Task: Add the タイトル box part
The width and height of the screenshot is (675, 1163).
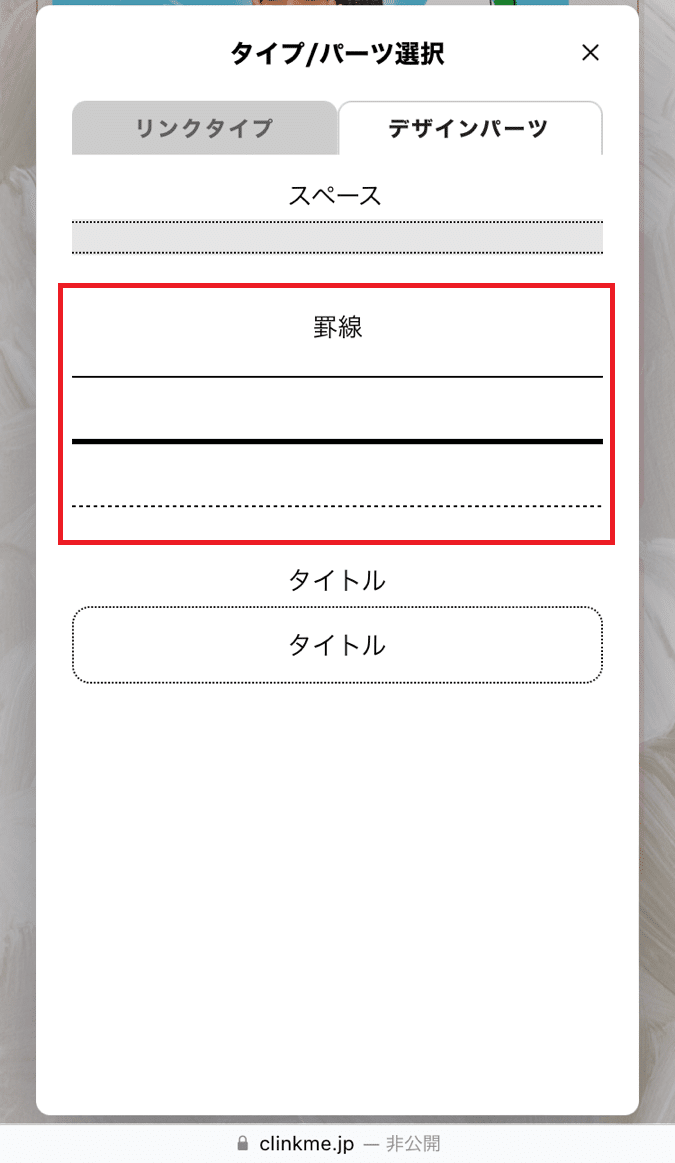Action: [337, 645]
